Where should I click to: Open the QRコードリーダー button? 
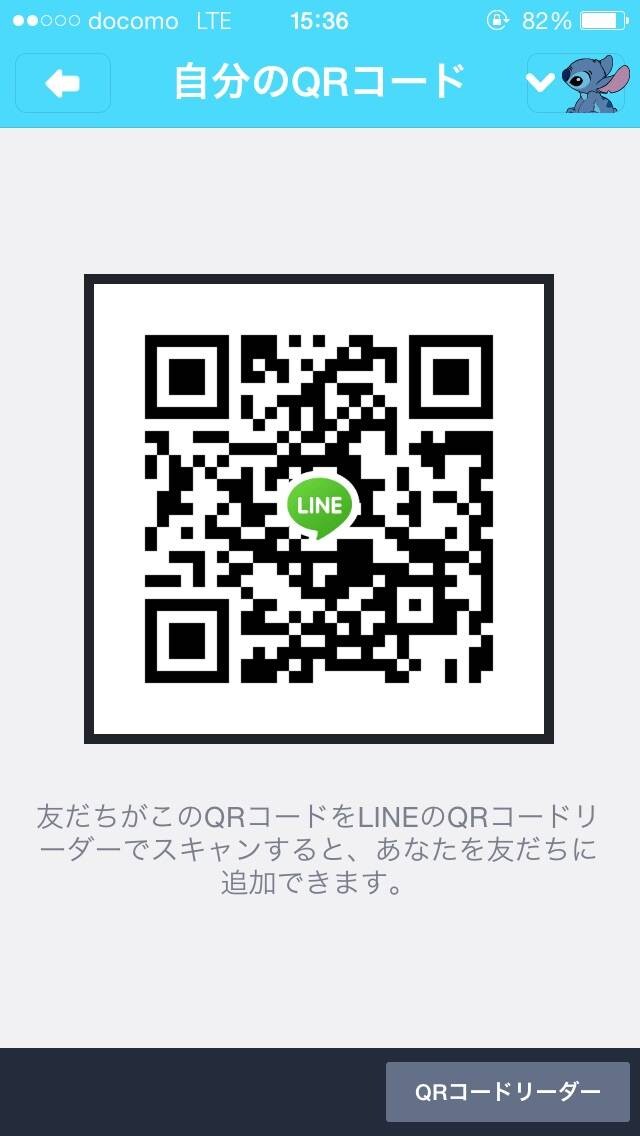(x=507, y=1092)
